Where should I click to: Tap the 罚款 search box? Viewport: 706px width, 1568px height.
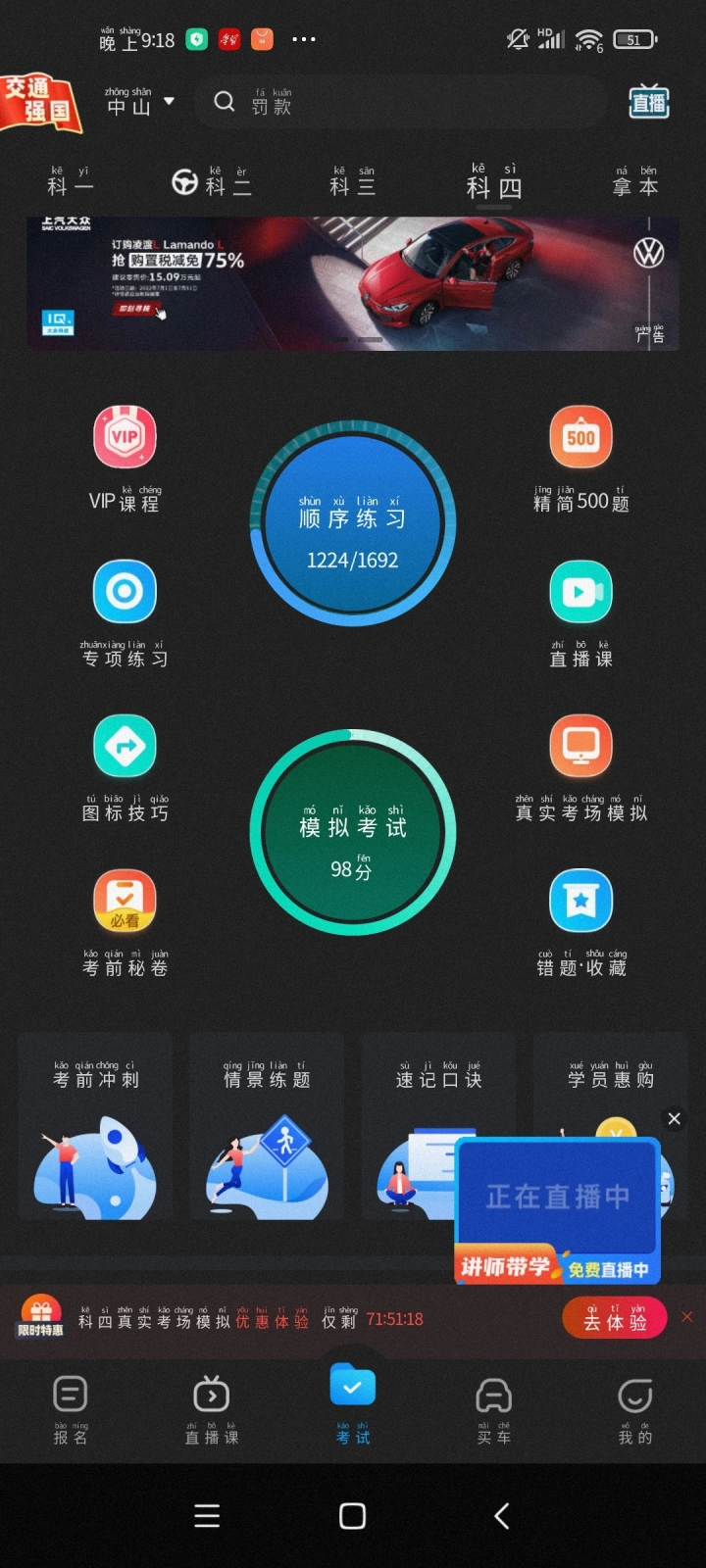pyautogui.click(x=395, y=102)
